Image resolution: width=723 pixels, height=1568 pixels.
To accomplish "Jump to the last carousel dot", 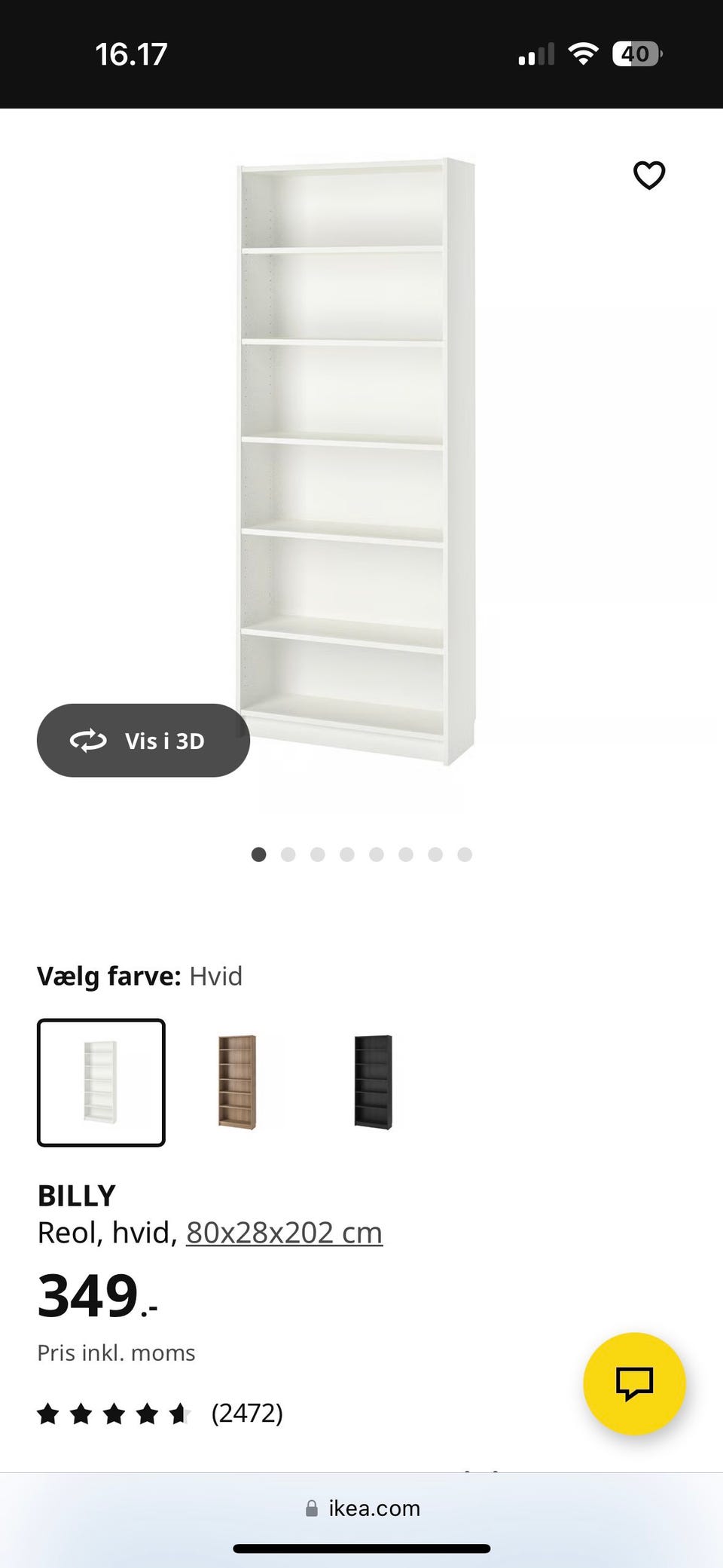I will point(464,854).
